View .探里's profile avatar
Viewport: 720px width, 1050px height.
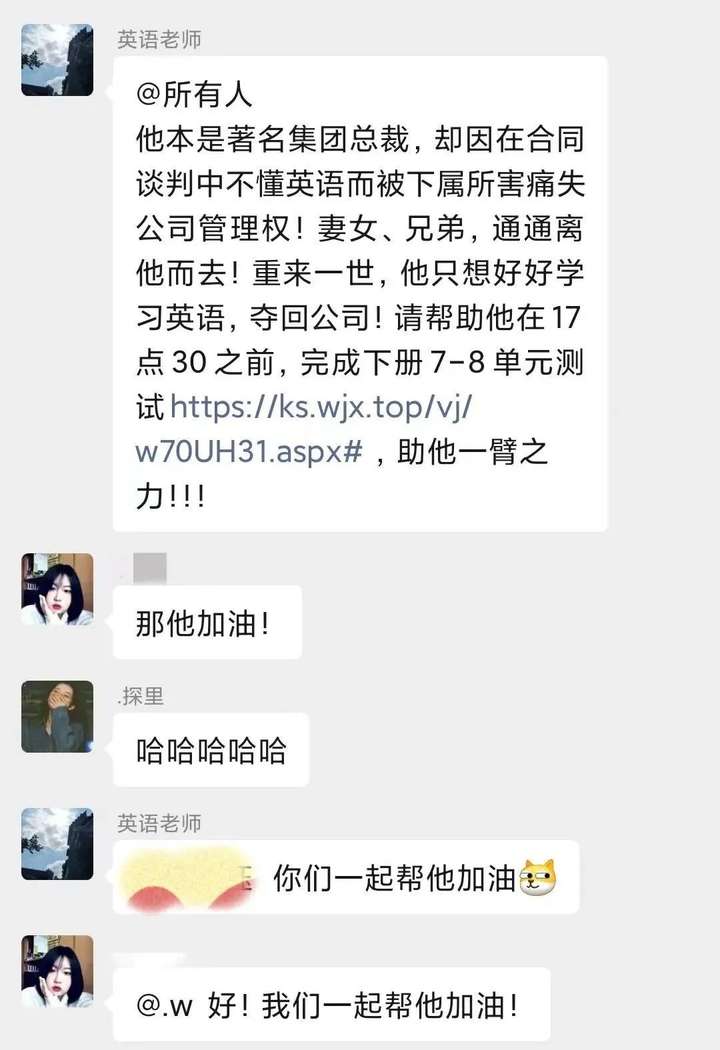point(57,716)
